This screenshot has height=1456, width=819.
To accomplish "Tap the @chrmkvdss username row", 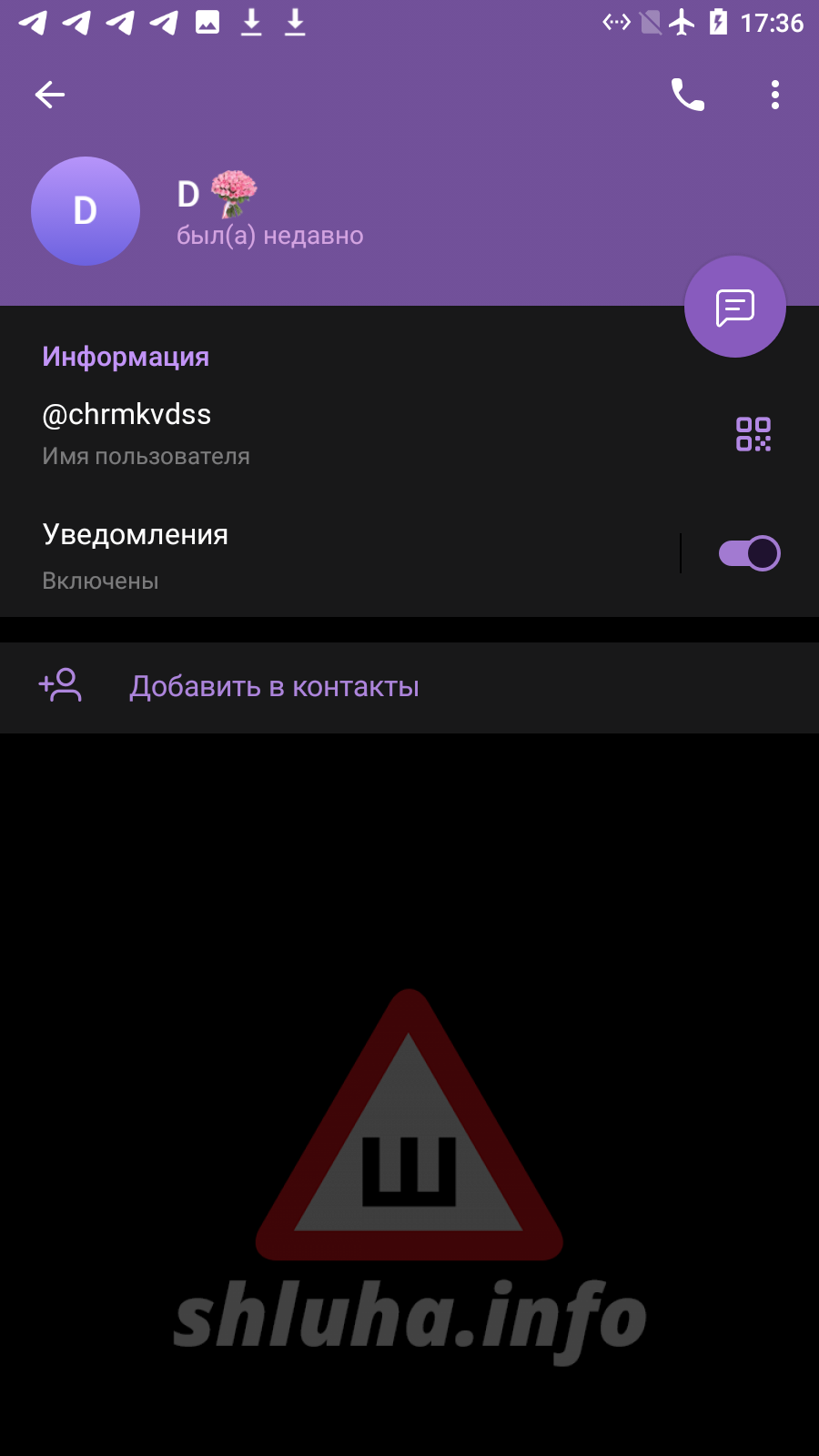I will pyautogui.click(x=273, y=433).
